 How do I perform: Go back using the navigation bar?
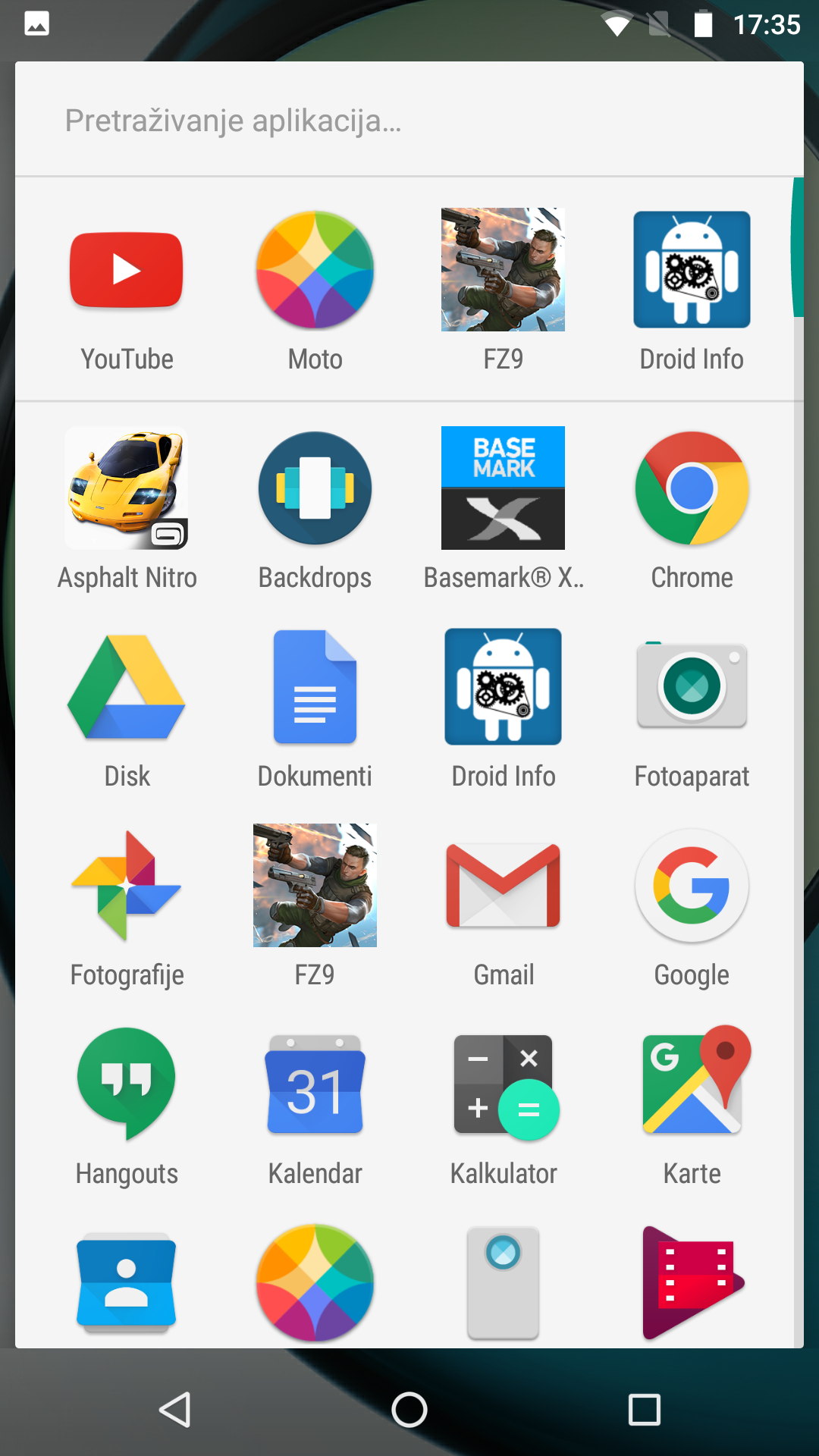[x=174, y=1410]
